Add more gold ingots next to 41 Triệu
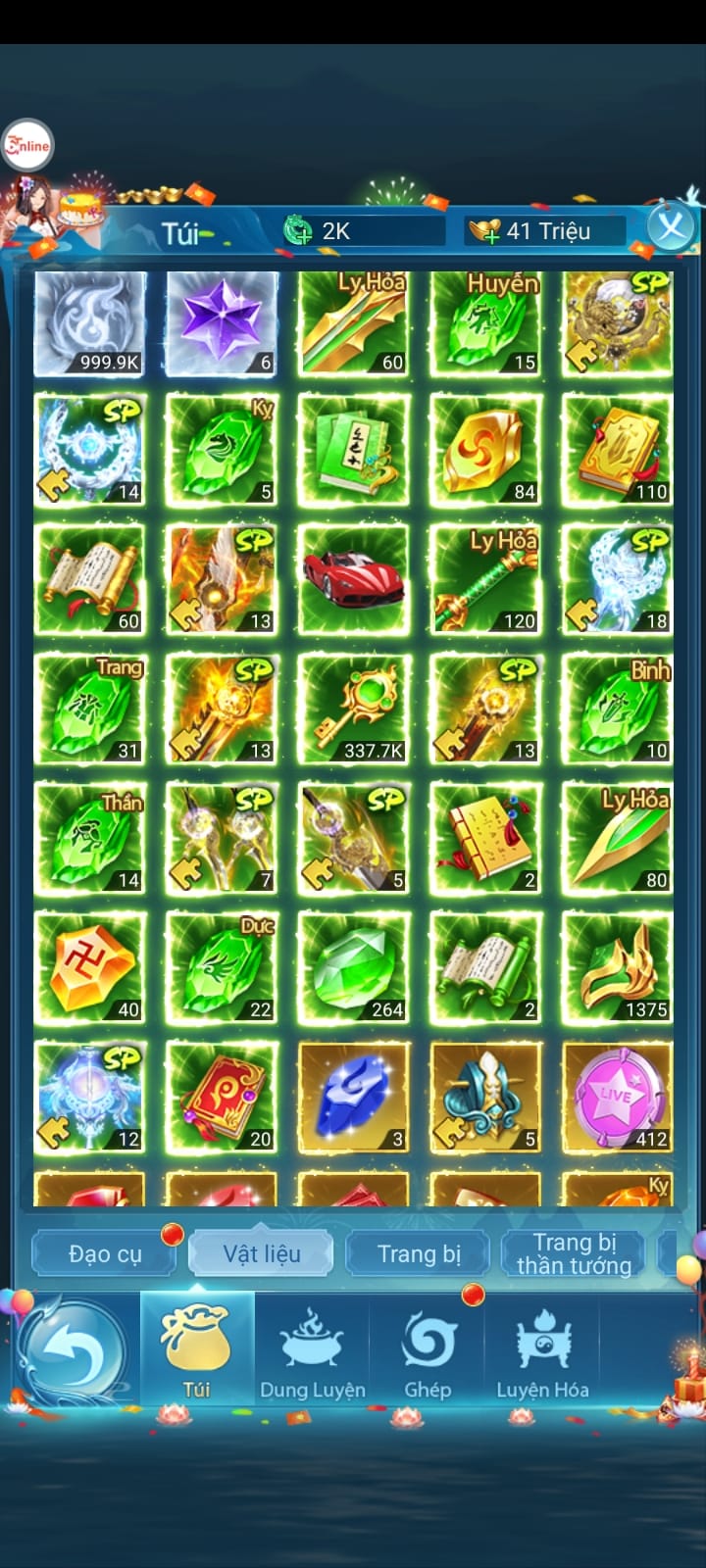The width and height of the screenshot is (706, 1568). 484,231
